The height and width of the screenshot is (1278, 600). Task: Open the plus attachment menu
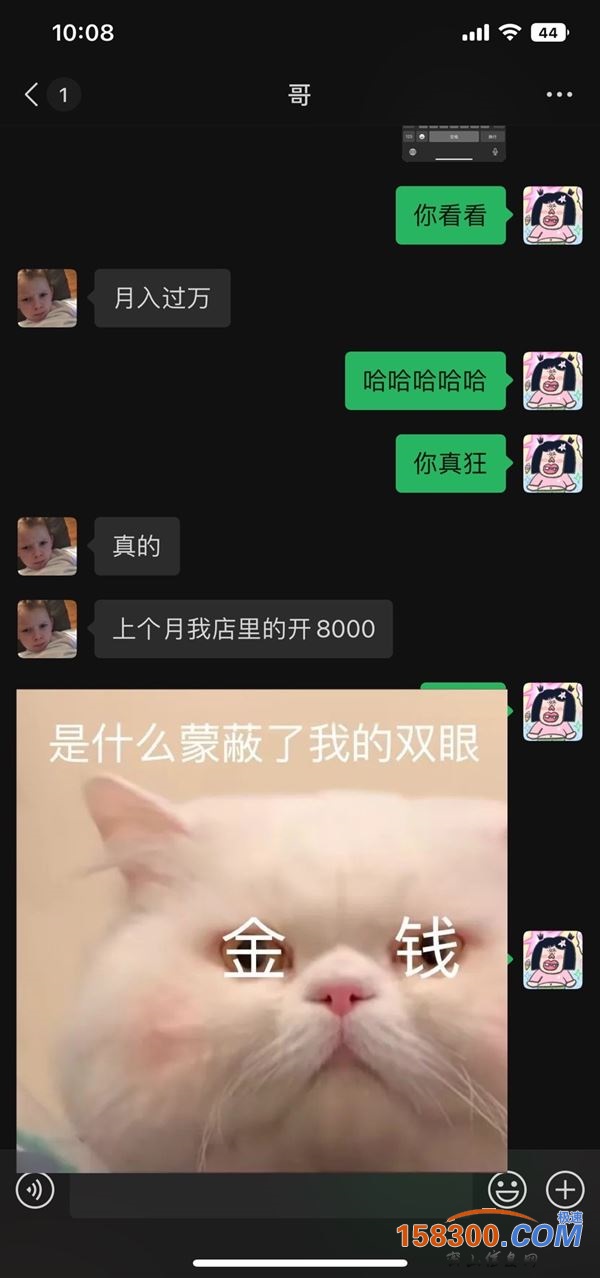(565, 1190)
